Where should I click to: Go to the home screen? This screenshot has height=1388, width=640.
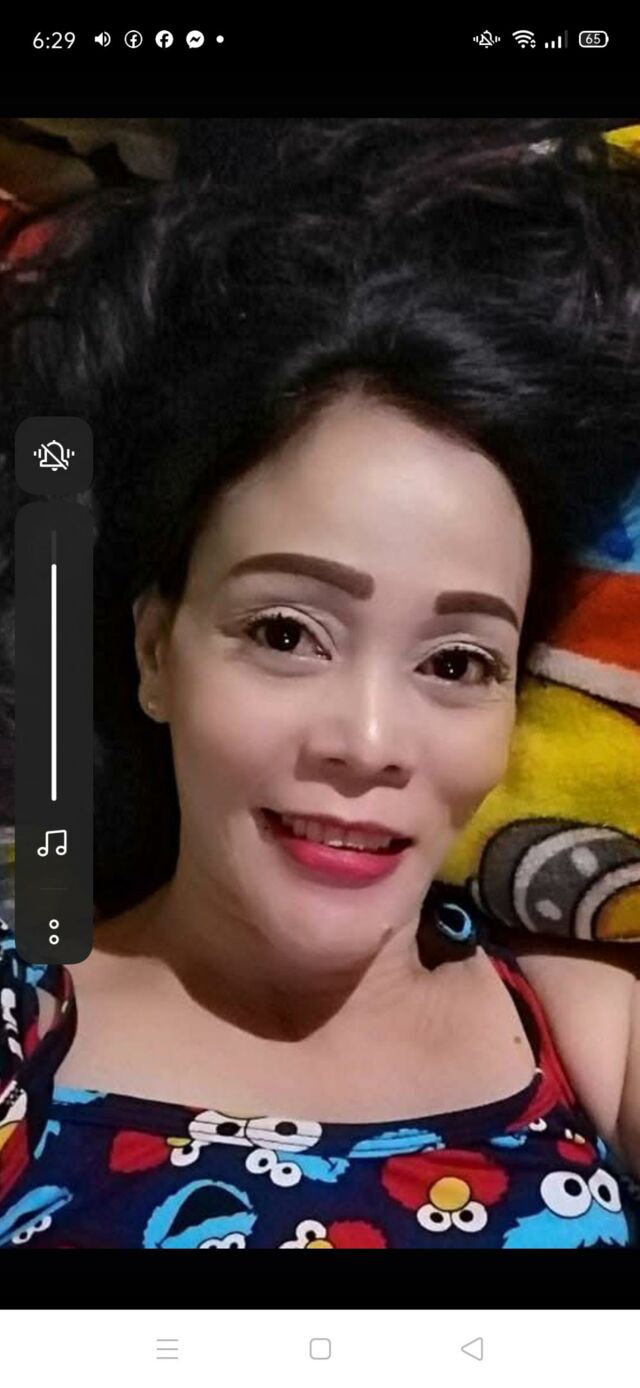320,1348
